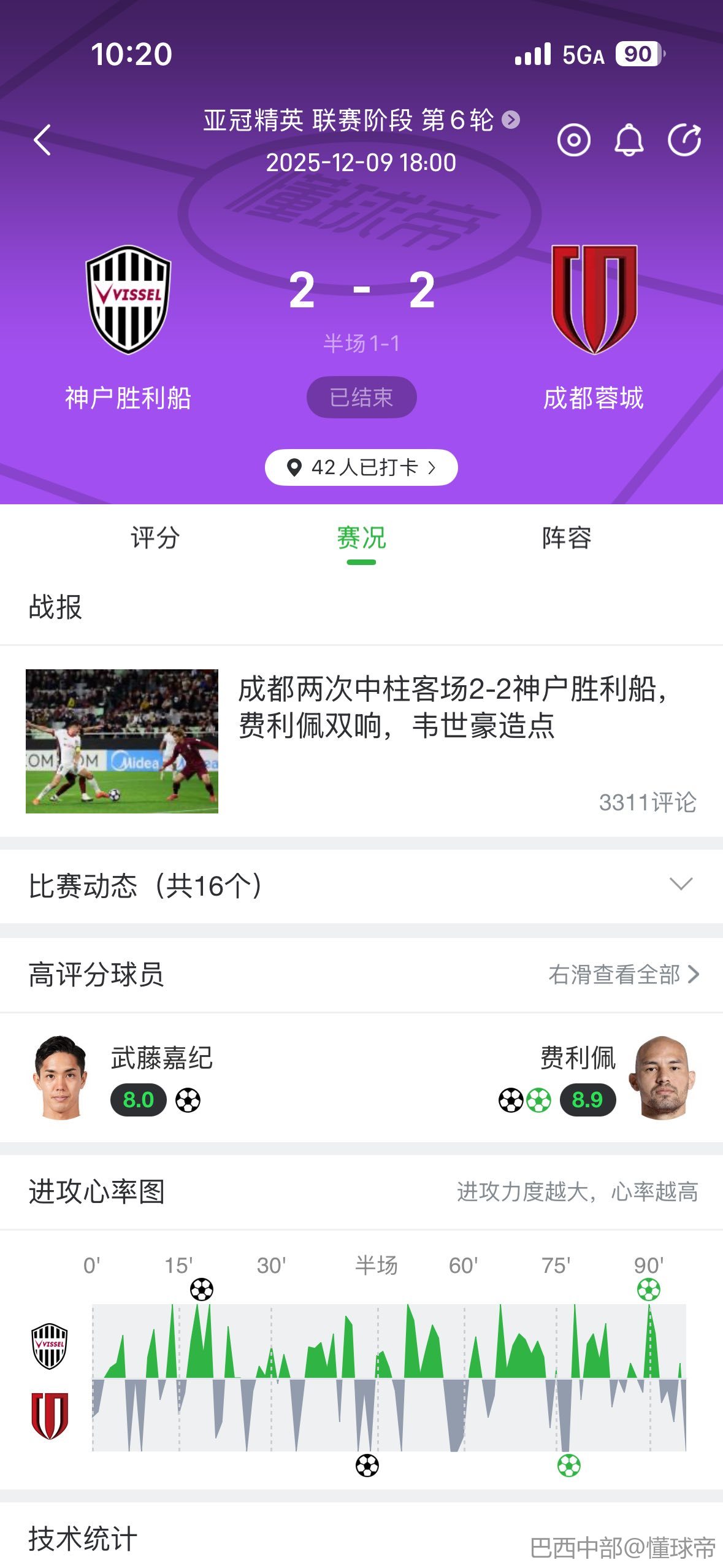
Task: Tap the 42人已打卡 check-in pill
Action: click(x=361, y=467)
